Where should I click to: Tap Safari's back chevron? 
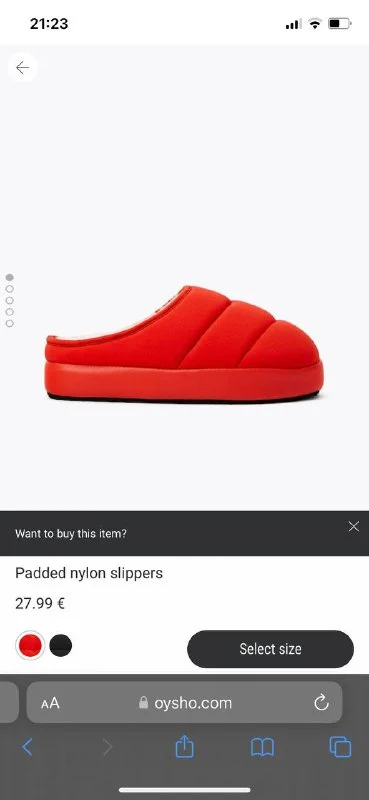point(27,747)
